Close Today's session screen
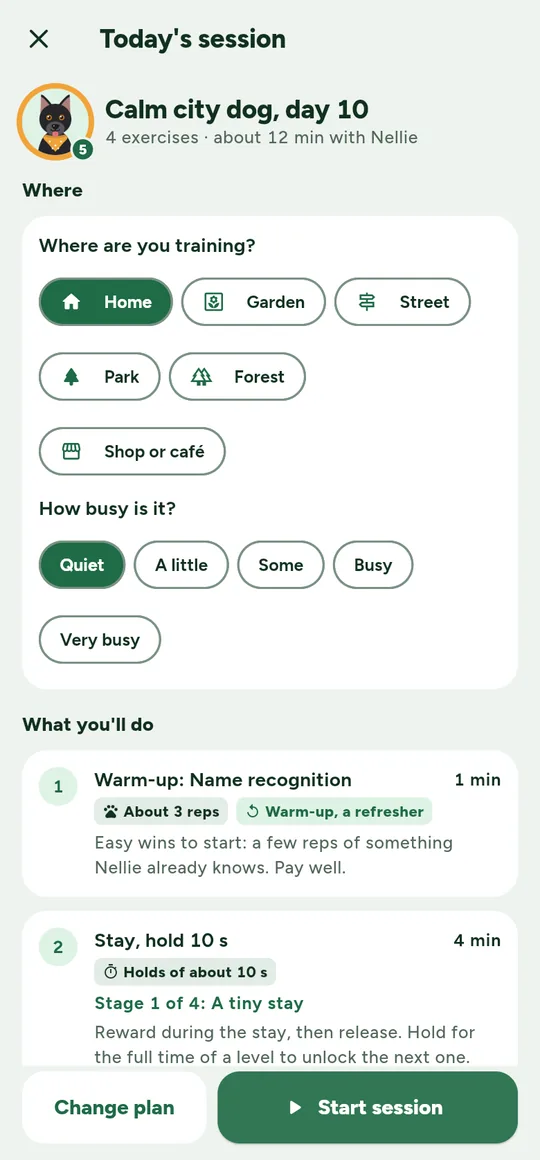Image resolution: width=540 pixels, height=1160 pixels. point(38,39)
